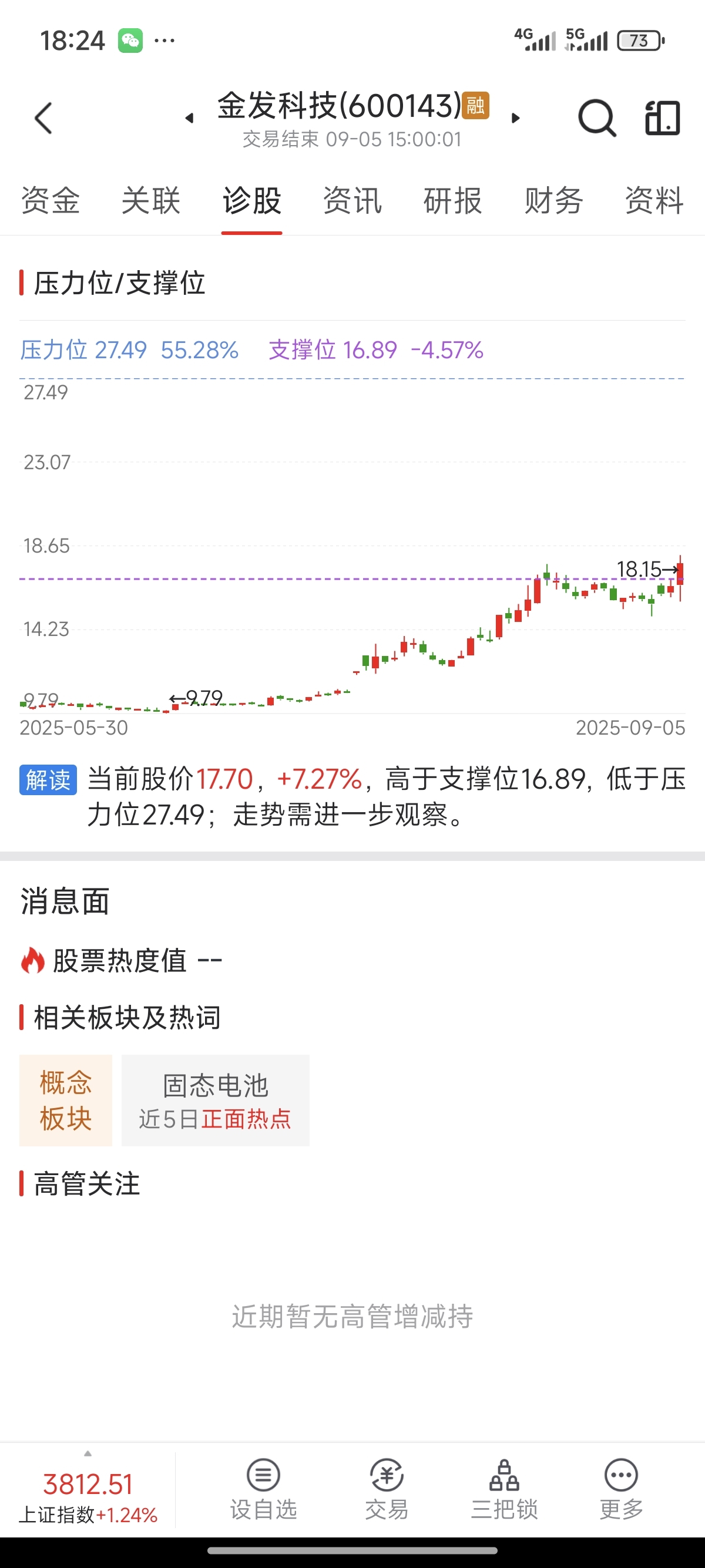Open the 研报 tab
The width and height of the screenshot is (705, 1568).
[x=453, y=200]
